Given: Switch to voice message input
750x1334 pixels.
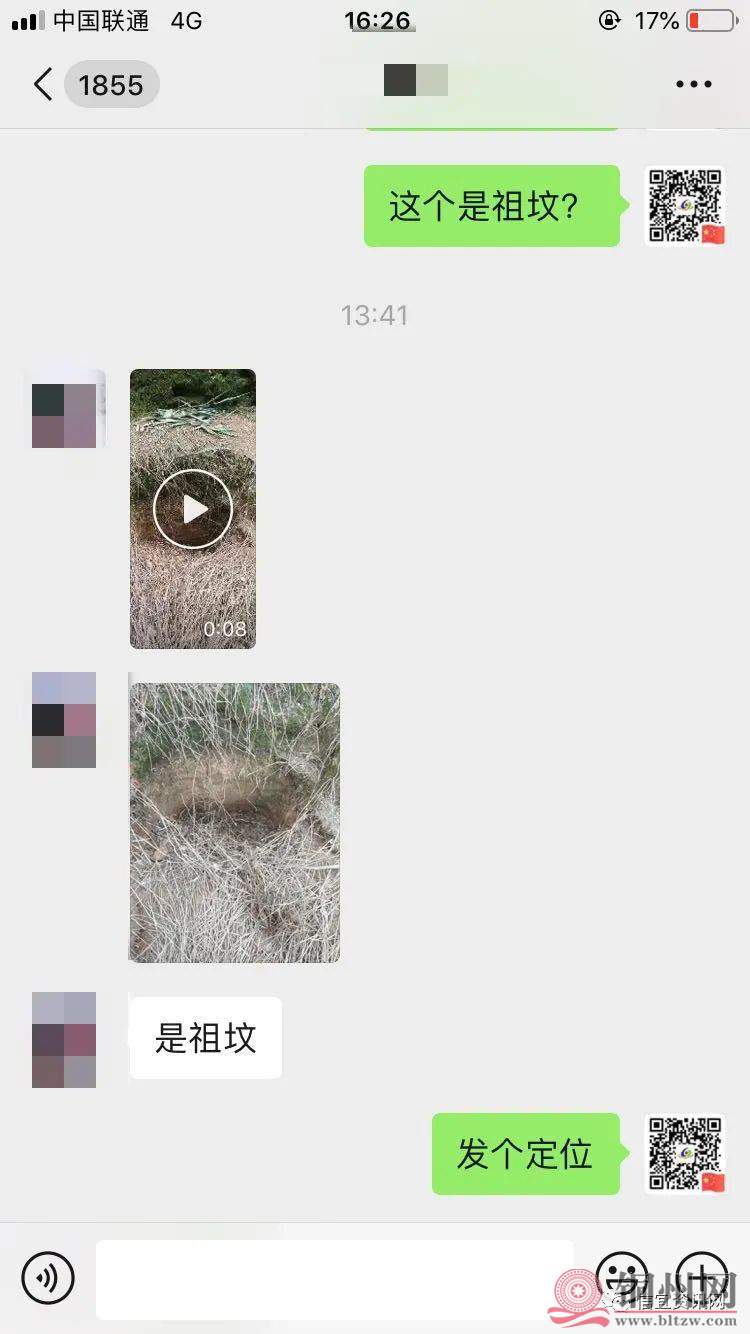Looking at the screenshot, I should click(x=48, y=1277).
